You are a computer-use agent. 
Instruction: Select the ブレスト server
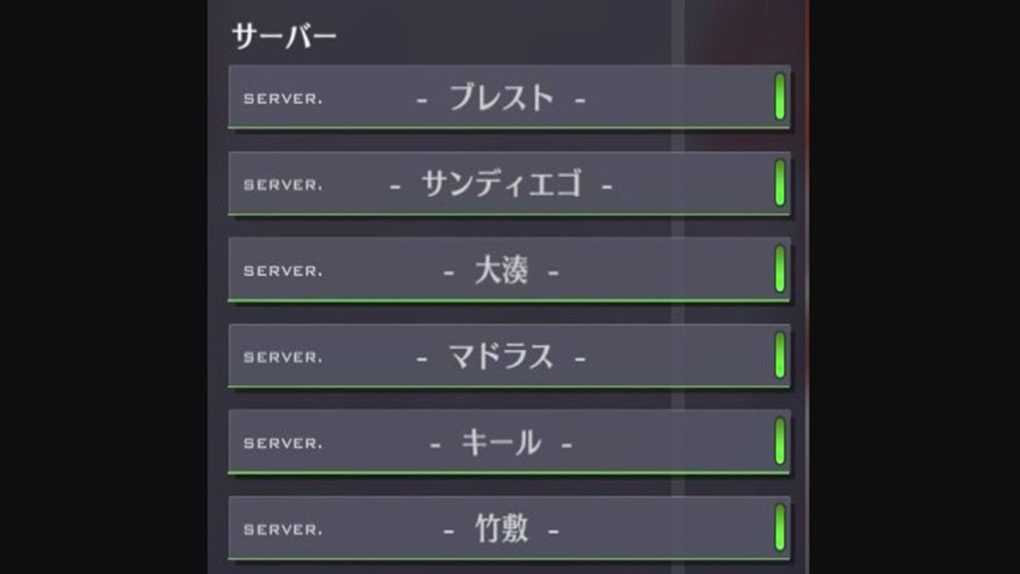(x=508, y=97)
